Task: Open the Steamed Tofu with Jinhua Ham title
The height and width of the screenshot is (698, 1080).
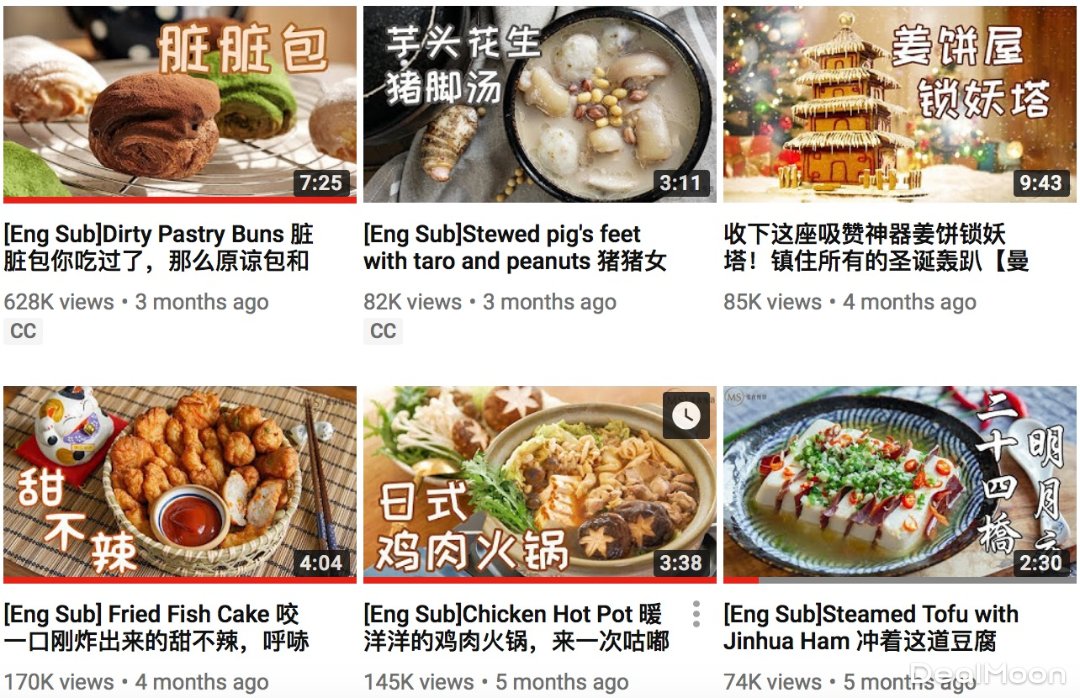Action: 870,627
